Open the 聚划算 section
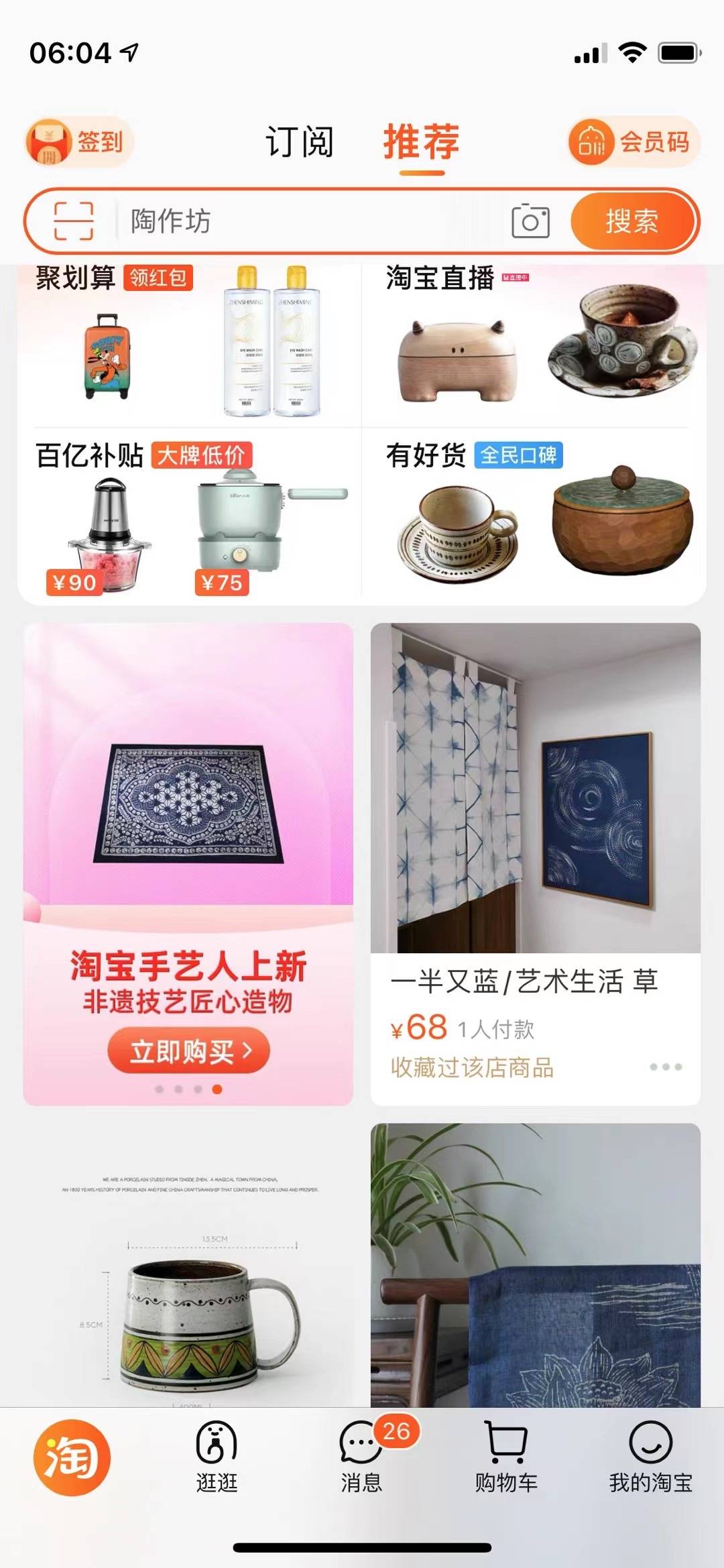The height and width of the screenshot is (1568, 724). point(75,278)
